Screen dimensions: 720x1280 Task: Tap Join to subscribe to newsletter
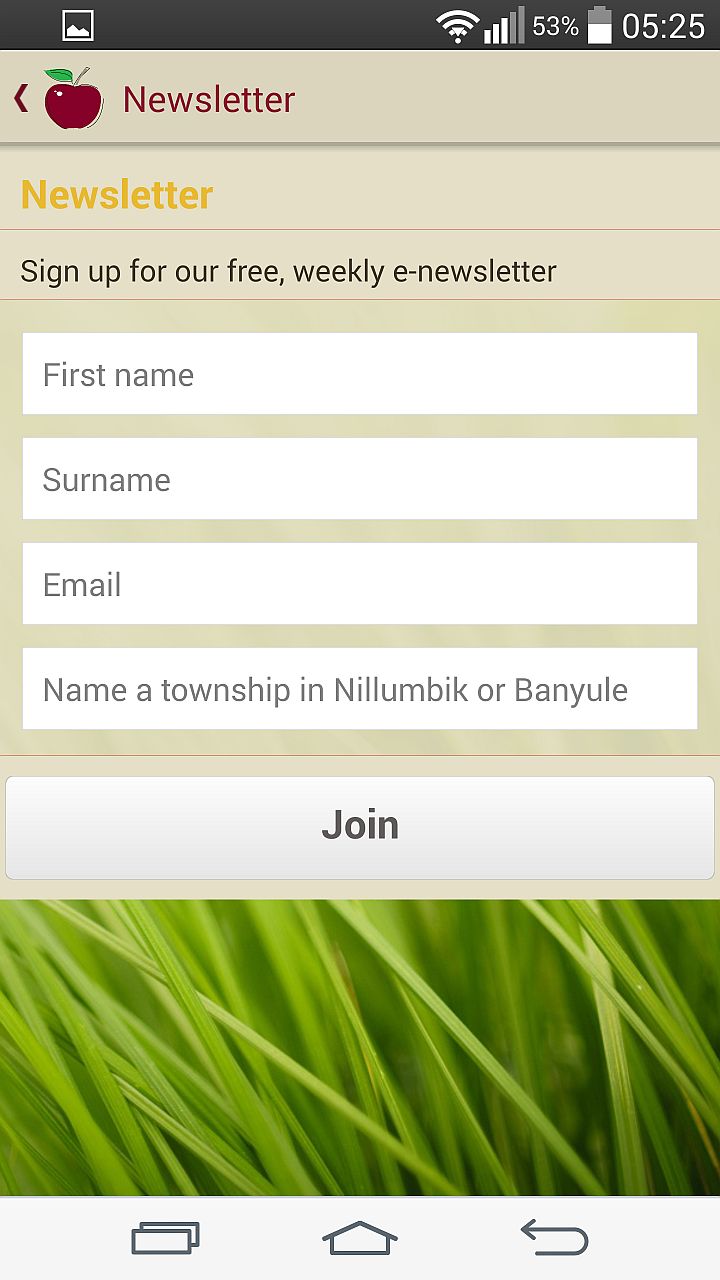[360, 827]
